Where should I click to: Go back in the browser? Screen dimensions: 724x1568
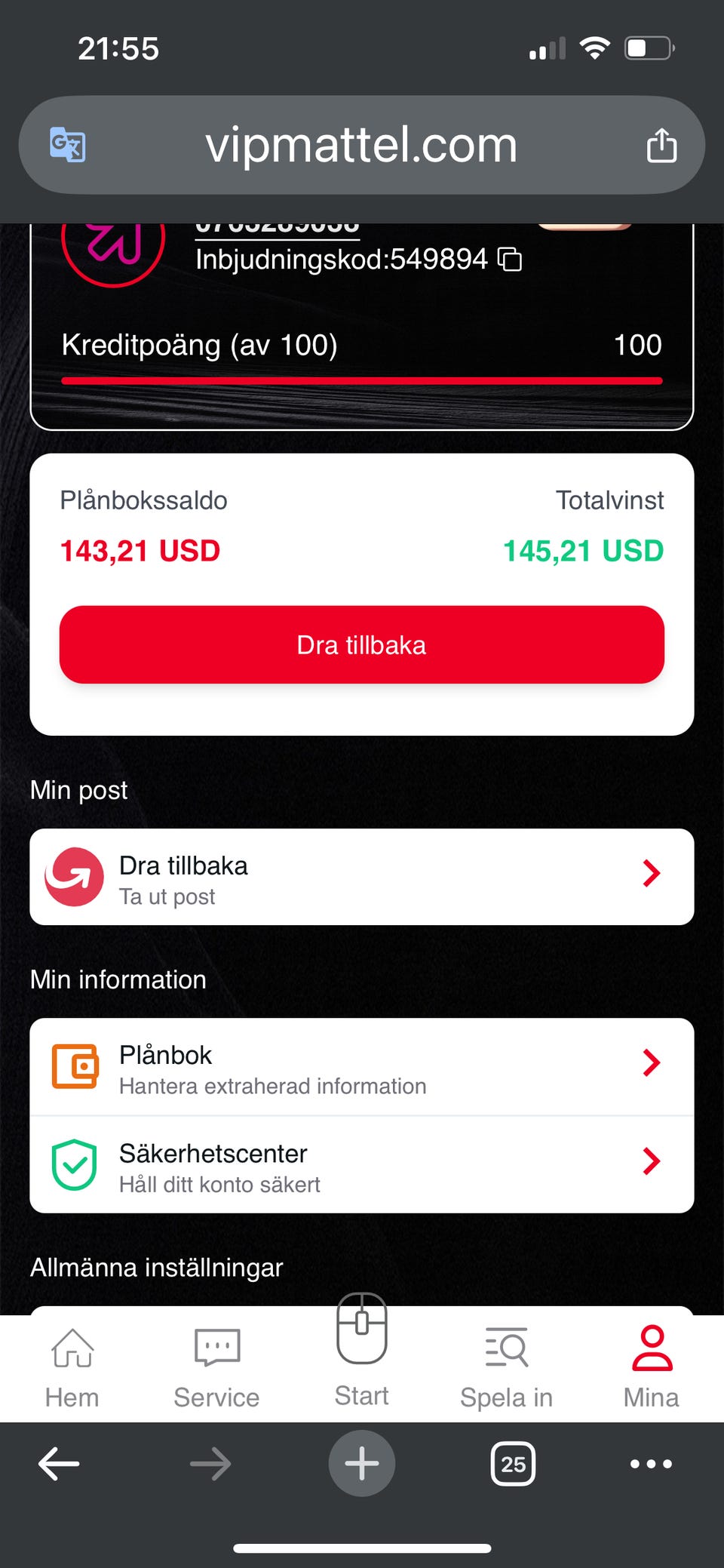[x=59, y=1464]
